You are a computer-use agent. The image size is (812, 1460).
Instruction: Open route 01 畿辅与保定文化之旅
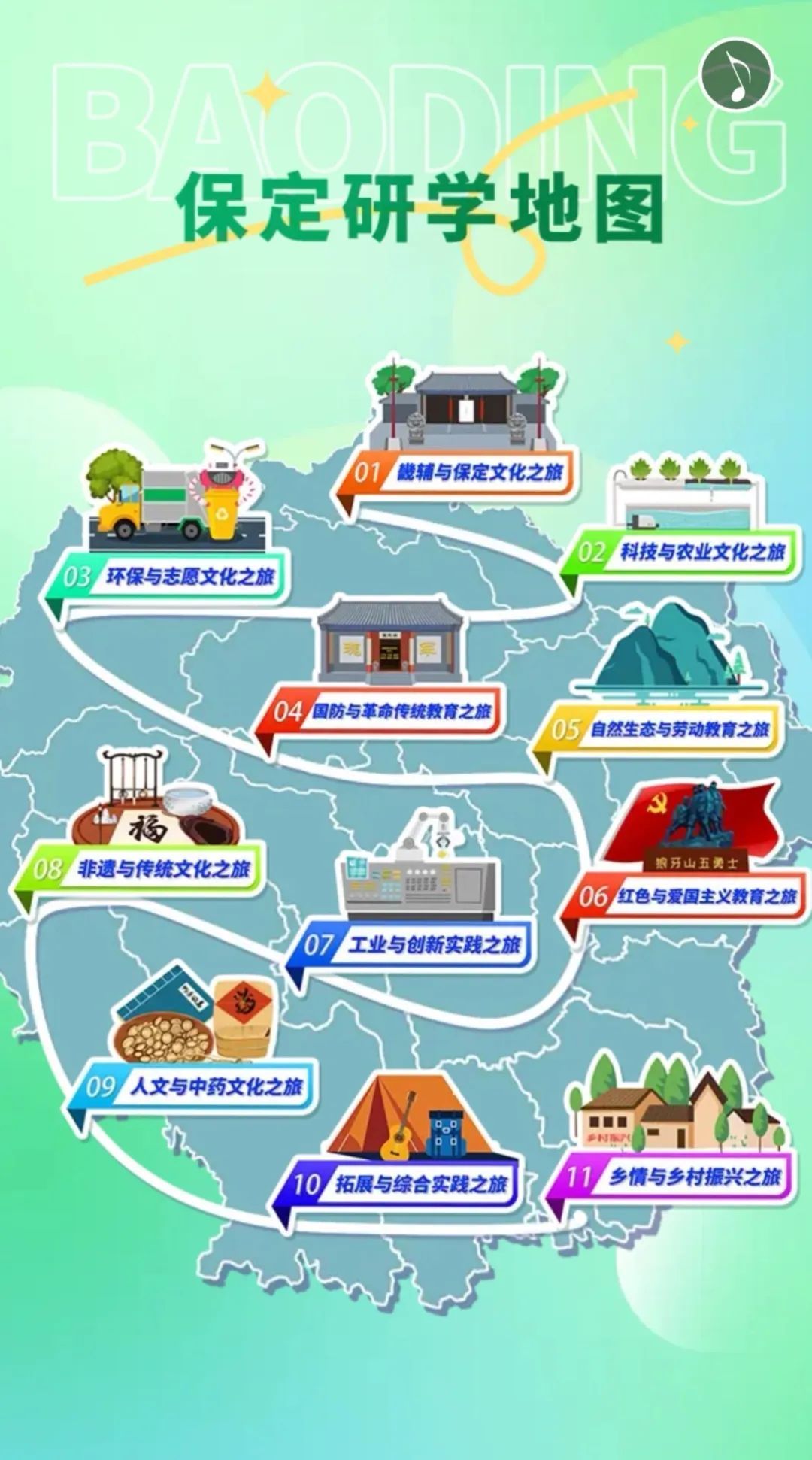(459, 473)
